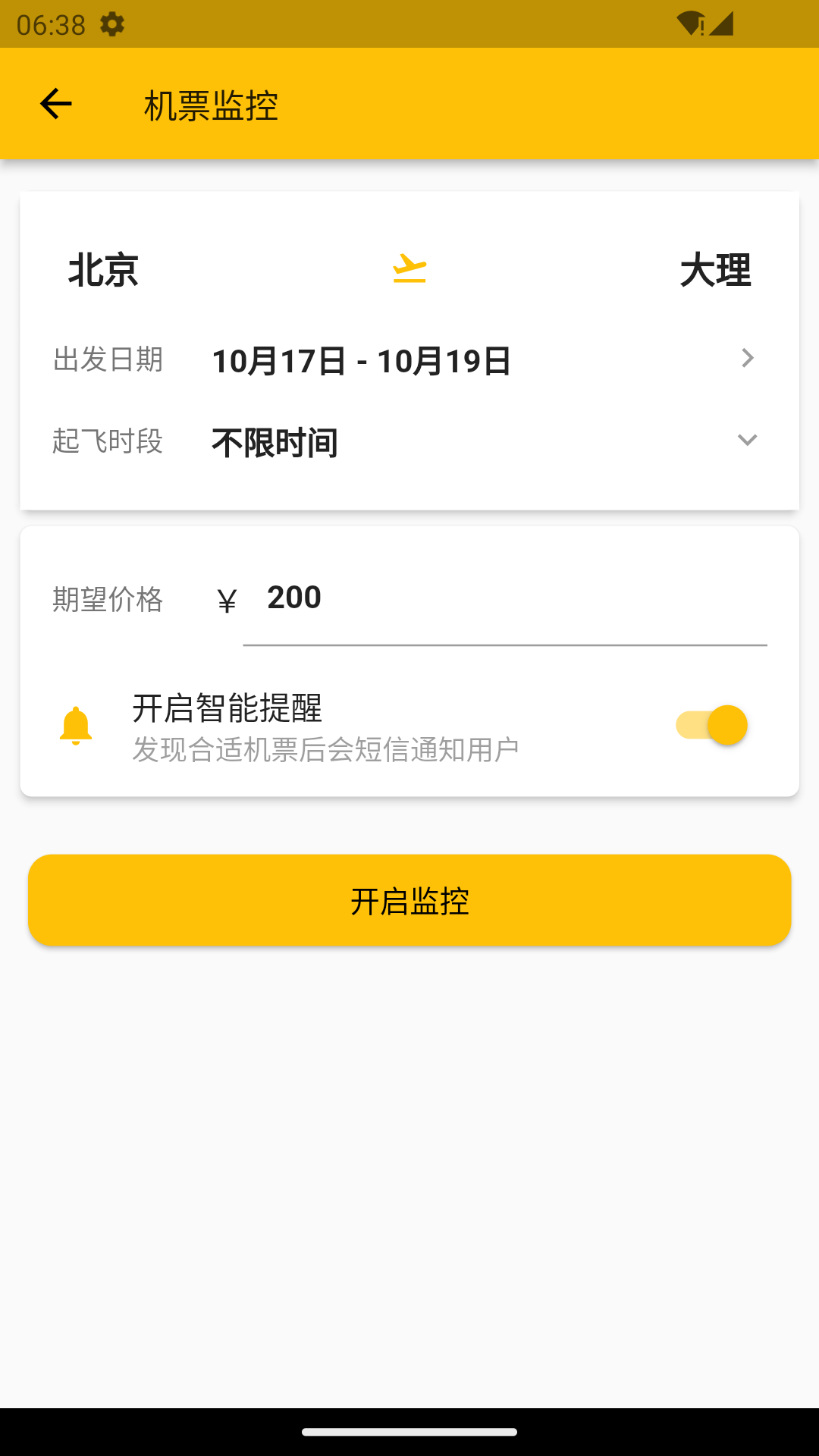Change departure city 北京
Image resolution: width=819 pixels, height=1456 pixels.
(103, 270)
